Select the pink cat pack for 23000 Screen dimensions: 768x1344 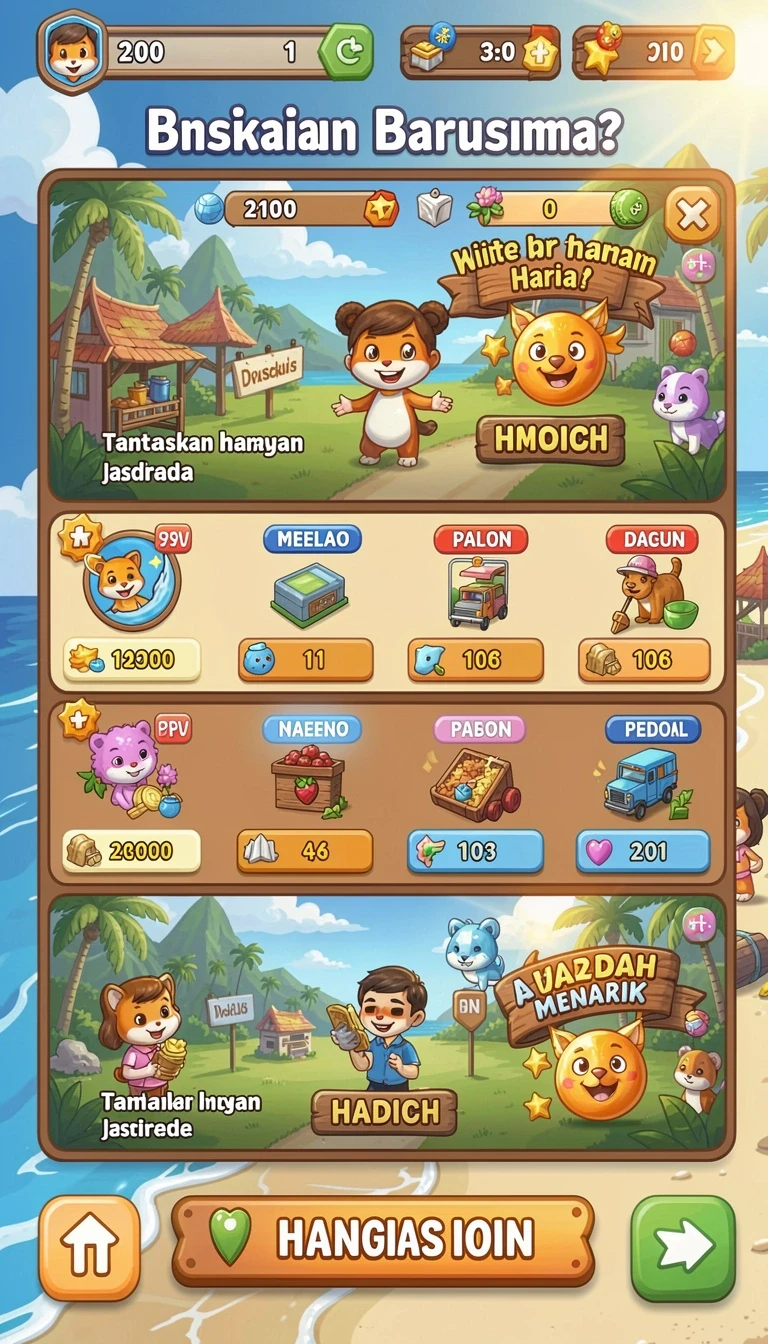click(x=131, y=851)
